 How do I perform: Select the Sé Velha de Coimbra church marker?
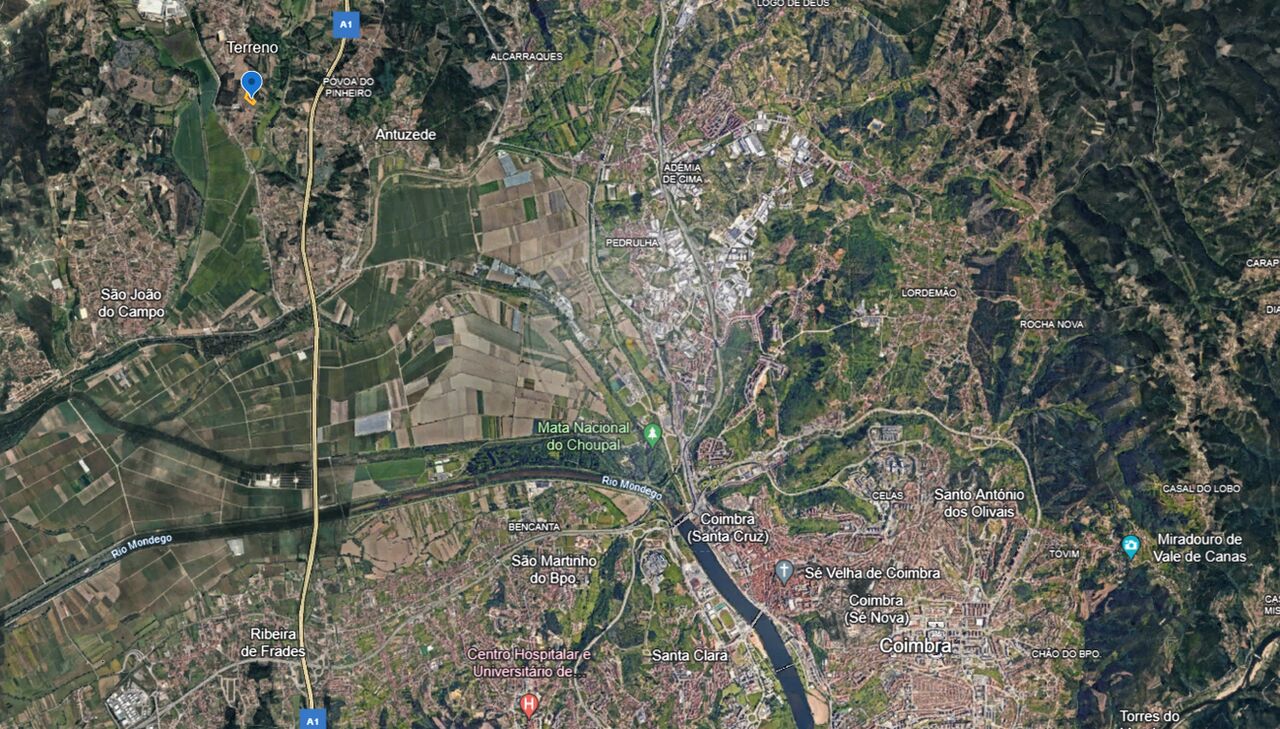(x=784, y=572)
